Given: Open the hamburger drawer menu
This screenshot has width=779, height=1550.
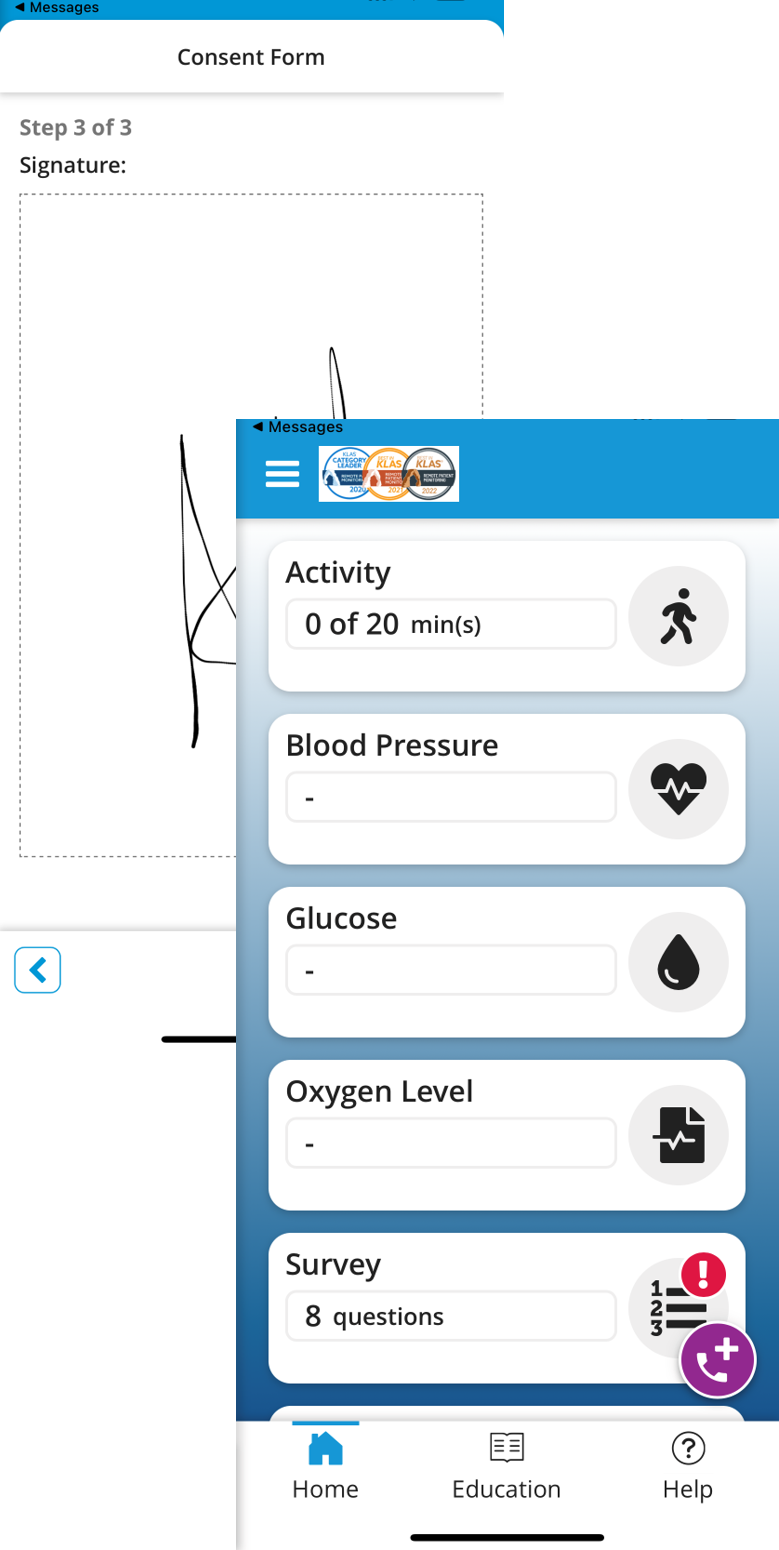Looking at the screenshot, I should 282,473.
